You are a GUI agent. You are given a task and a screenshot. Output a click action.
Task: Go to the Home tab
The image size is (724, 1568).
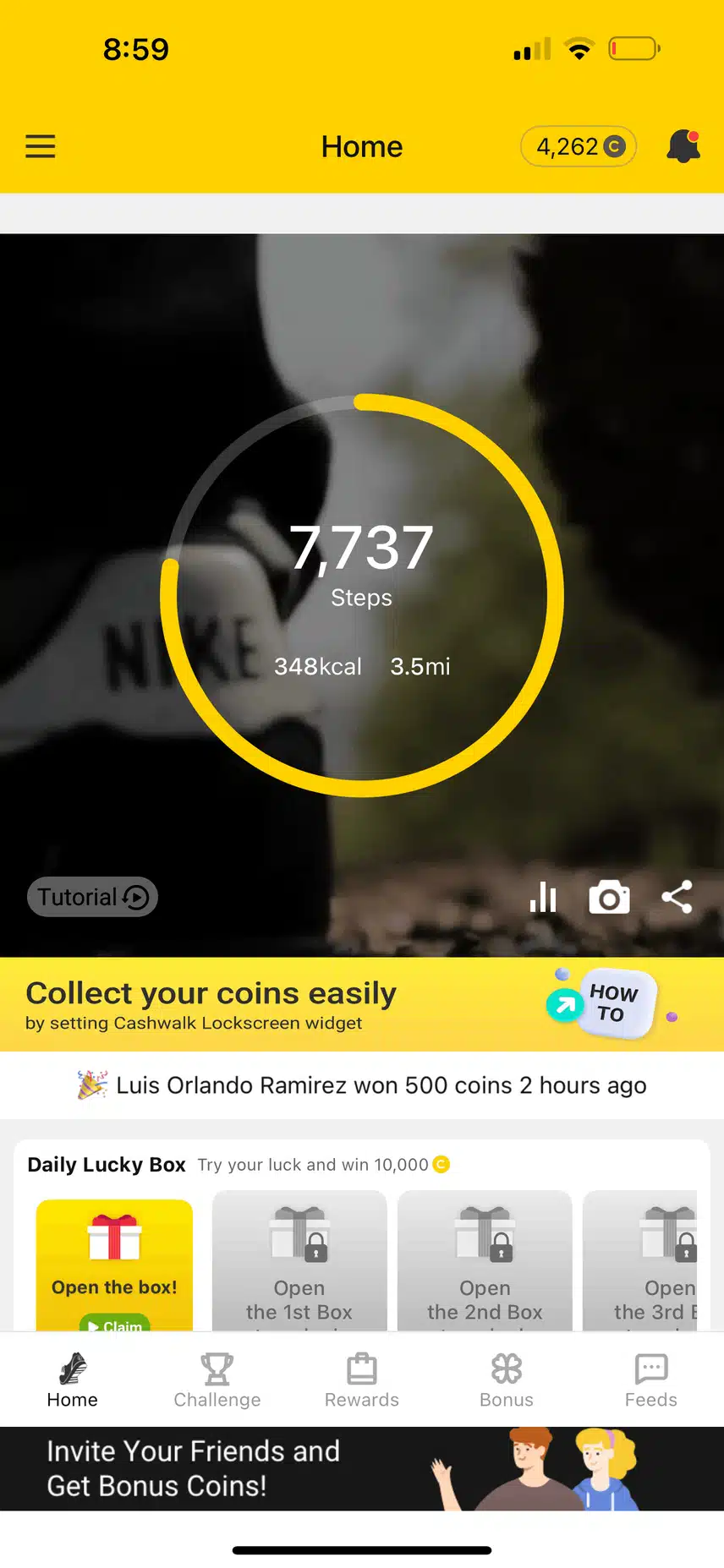point(73,1380)
